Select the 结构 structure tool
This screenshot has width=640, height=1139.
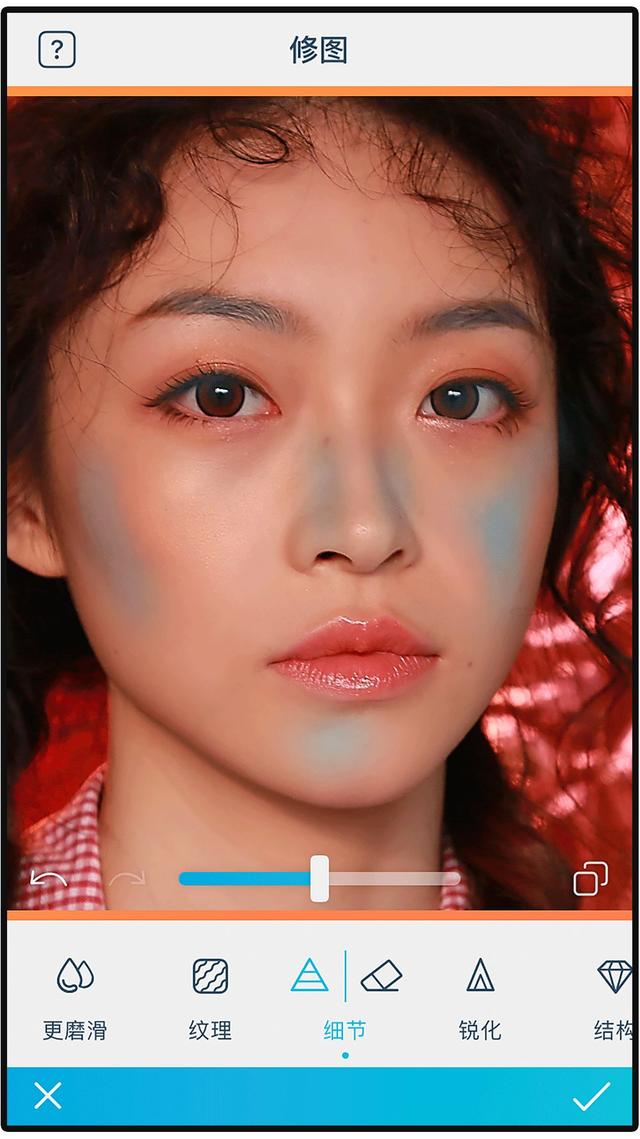click(613, 994)
